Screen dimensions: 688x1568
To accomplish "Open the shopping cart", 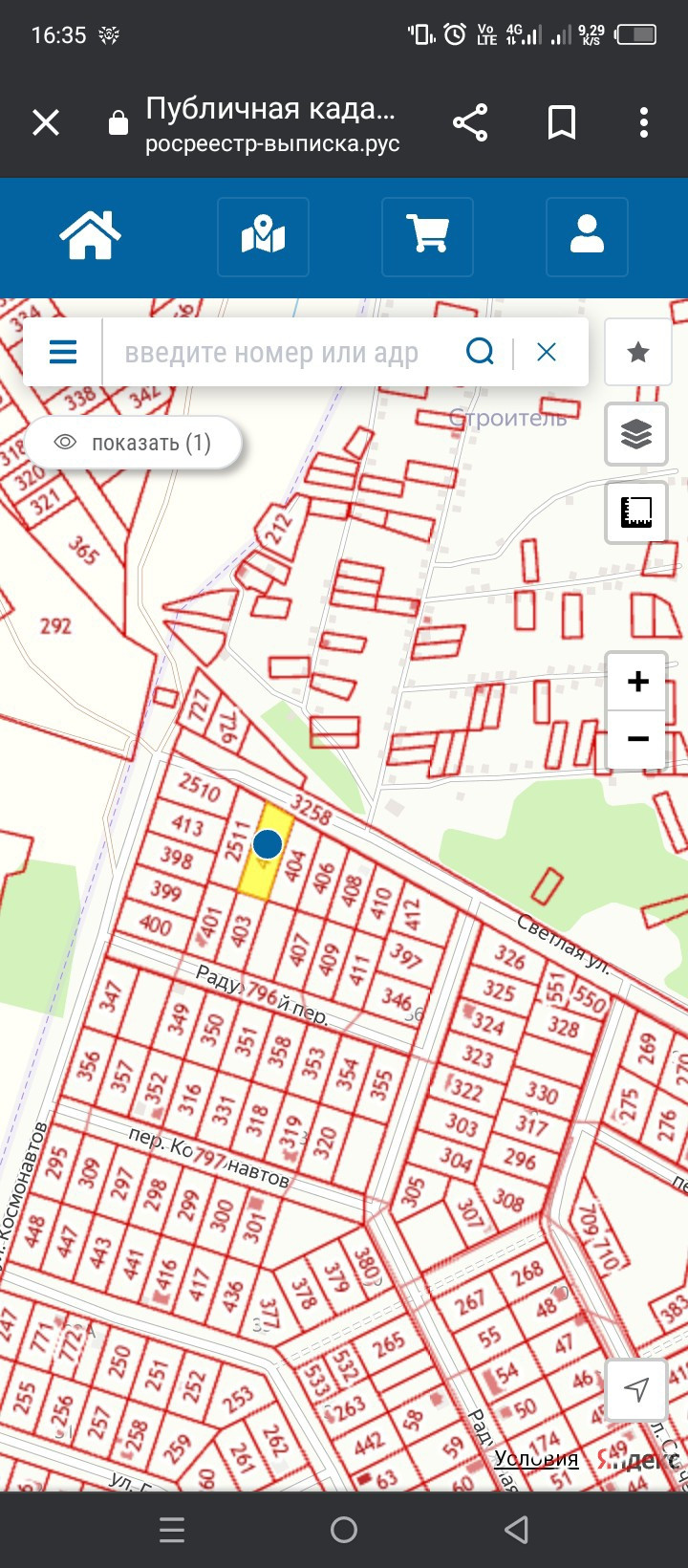I will click(427, 236).
